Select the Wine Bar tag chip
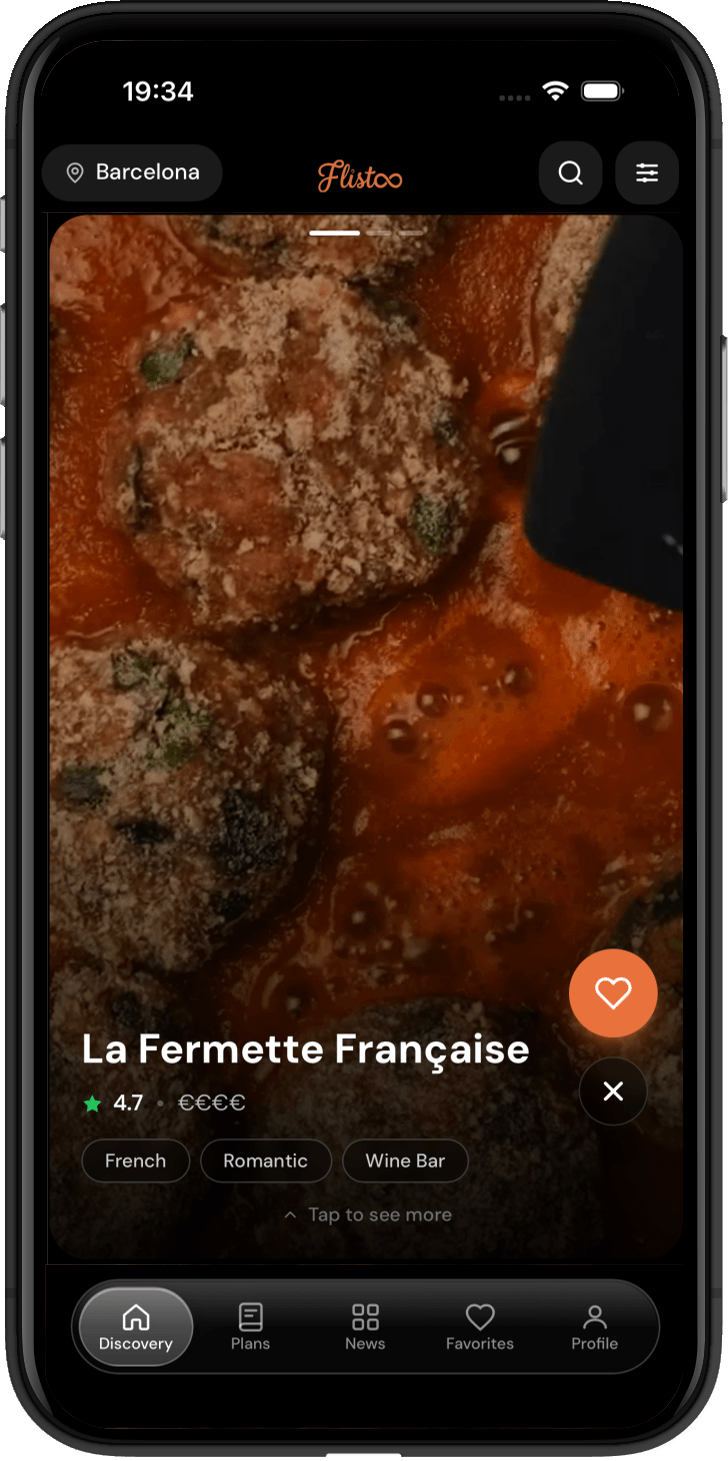Screen dimensions: 728x1461 (x=405, y=1161)
